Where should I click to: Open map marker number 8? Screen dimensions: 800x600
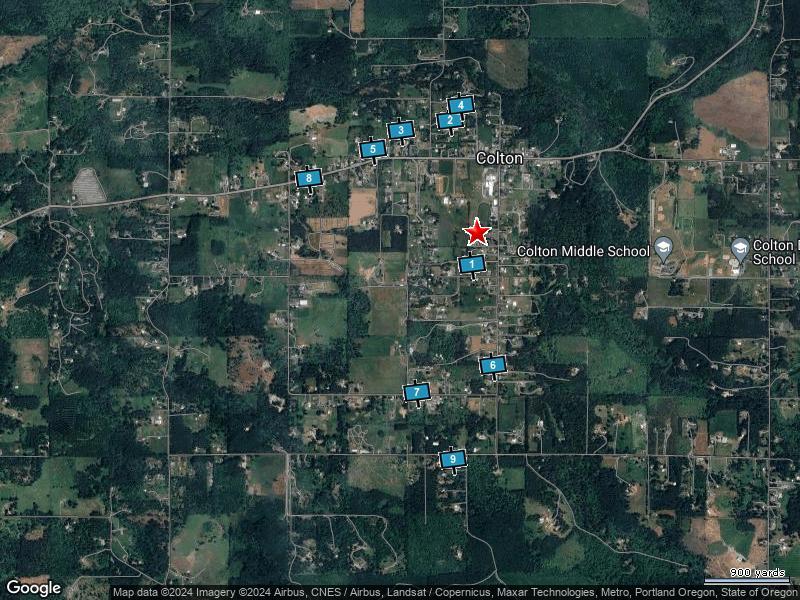(309, 179)
